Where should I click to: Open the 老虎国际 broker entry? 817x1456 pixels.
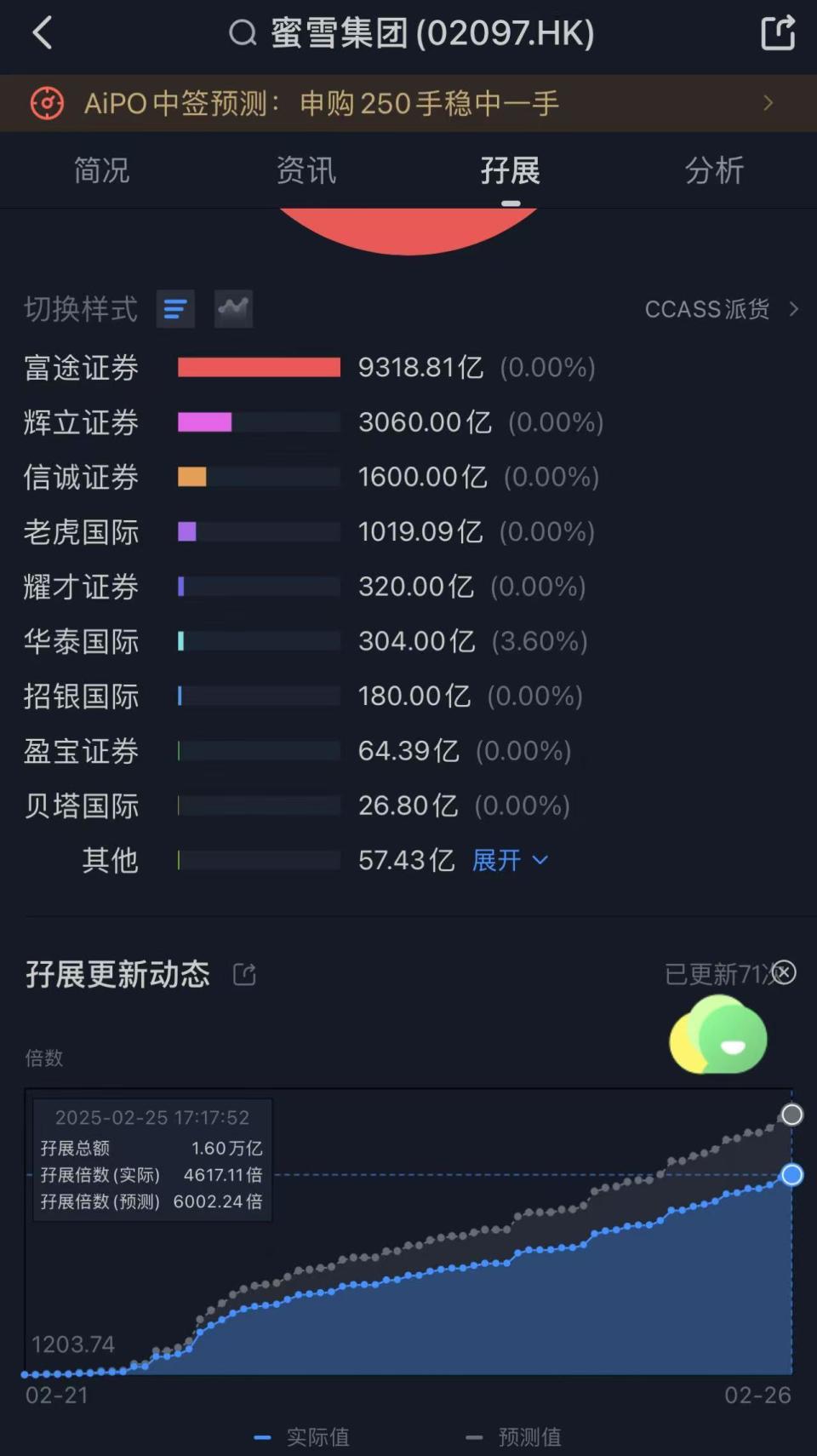(80, 531)
